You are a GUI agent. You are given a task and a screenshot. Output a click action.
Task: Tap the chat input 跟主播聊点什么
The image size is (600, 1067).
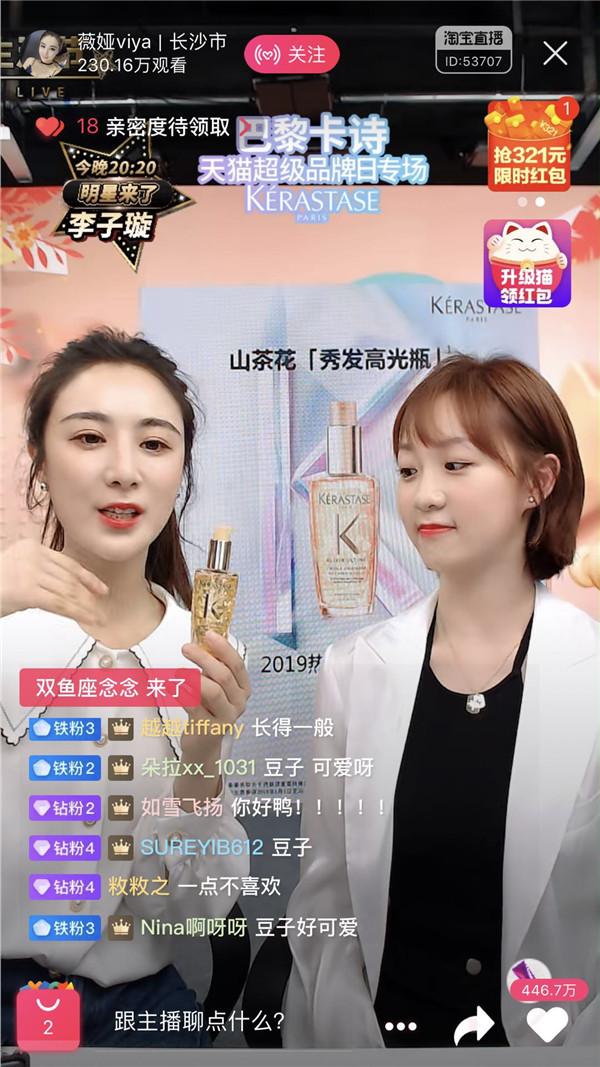[199, 1022]
